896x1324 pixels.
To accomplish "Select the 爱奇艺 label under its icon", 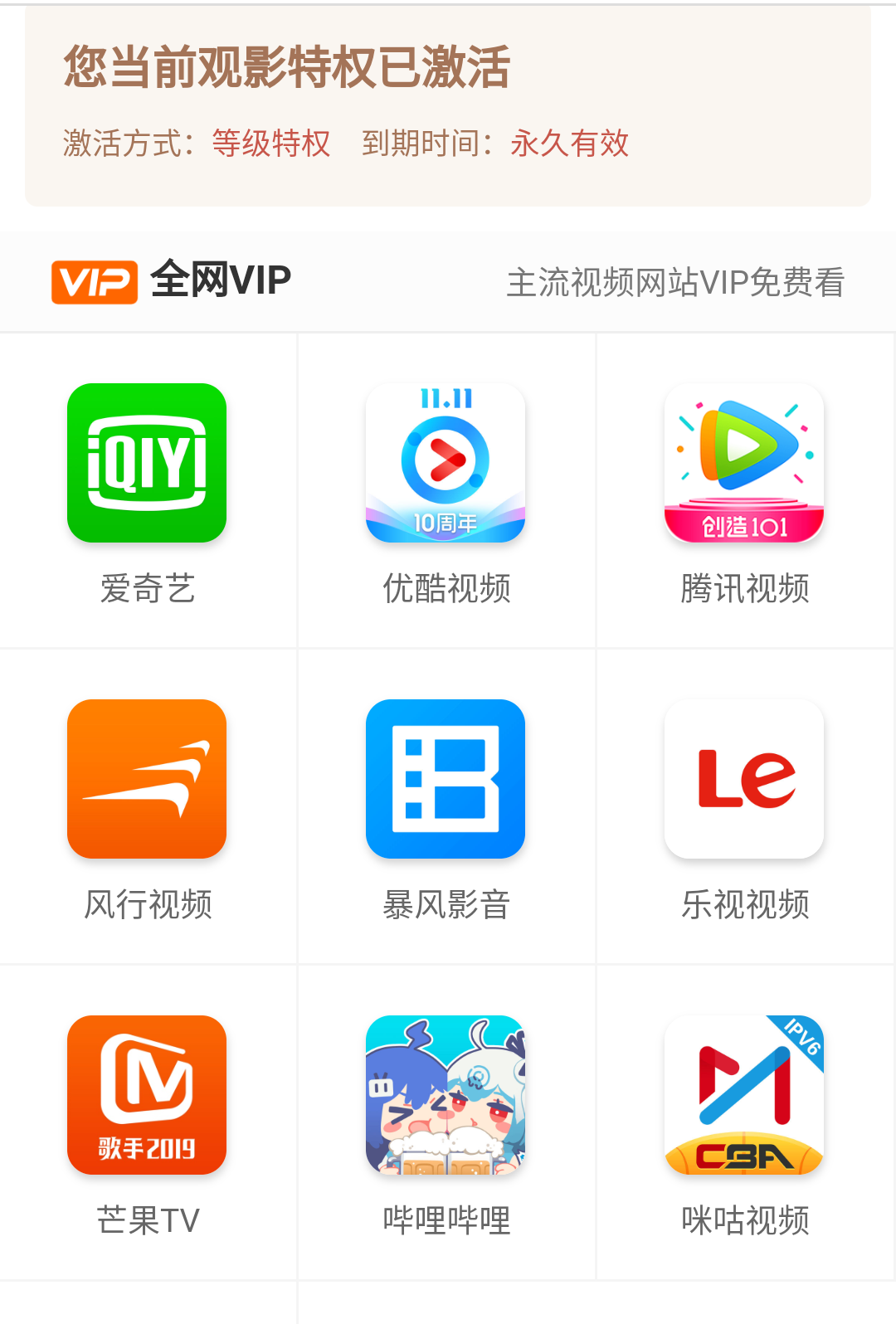I will pyautogui.click(x=146, y=589).
